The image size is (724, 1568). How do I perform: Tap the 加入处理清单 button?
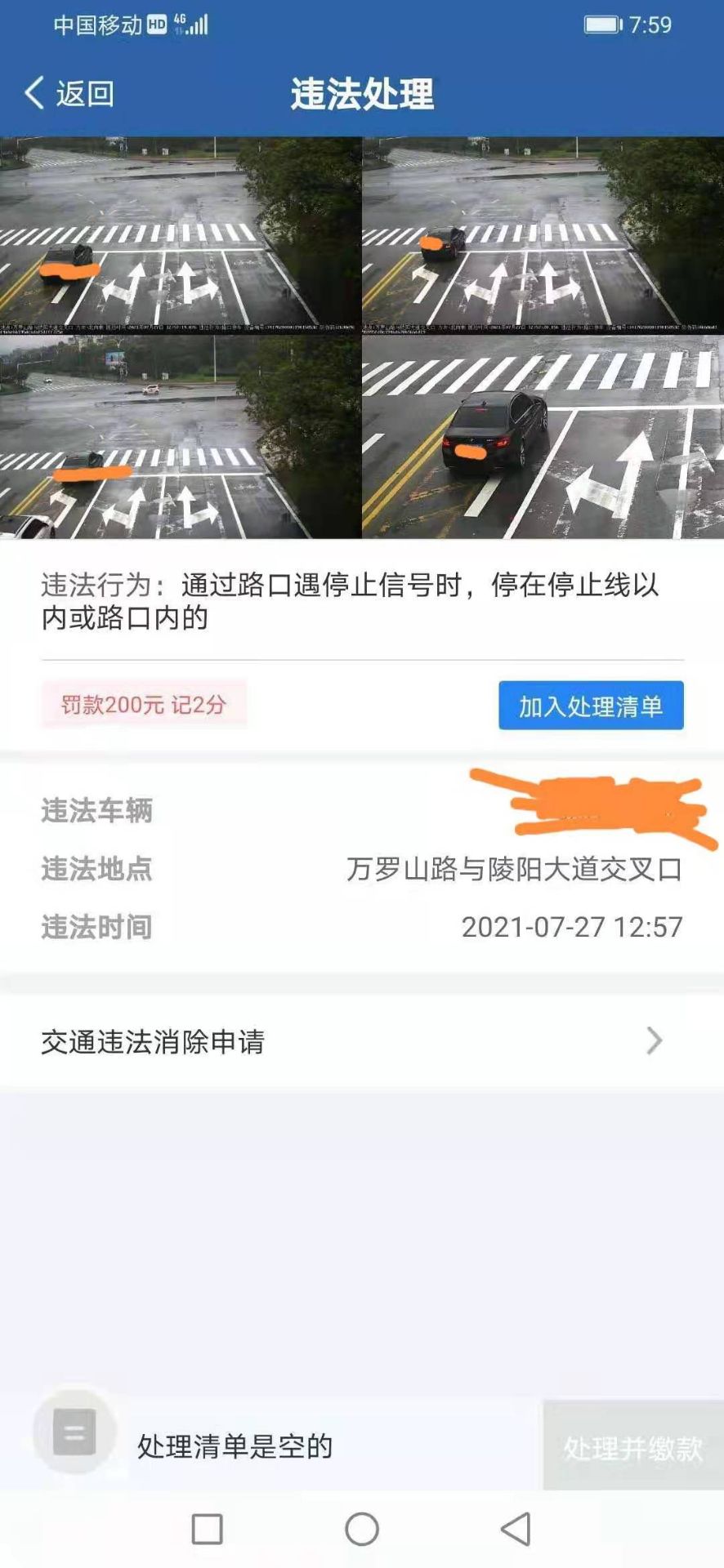coord(591,706)
